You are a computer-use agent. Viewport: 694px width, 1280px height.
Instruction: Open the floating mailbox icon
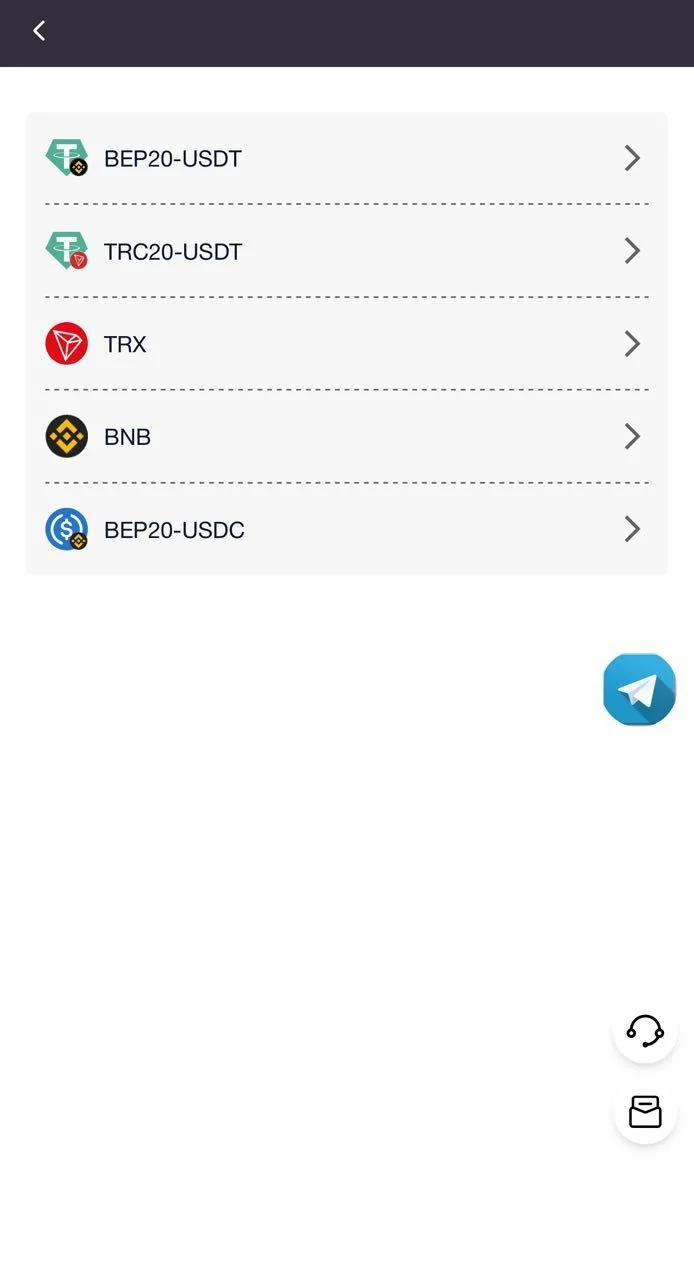pyautogui.click(x=645, y=1111)
